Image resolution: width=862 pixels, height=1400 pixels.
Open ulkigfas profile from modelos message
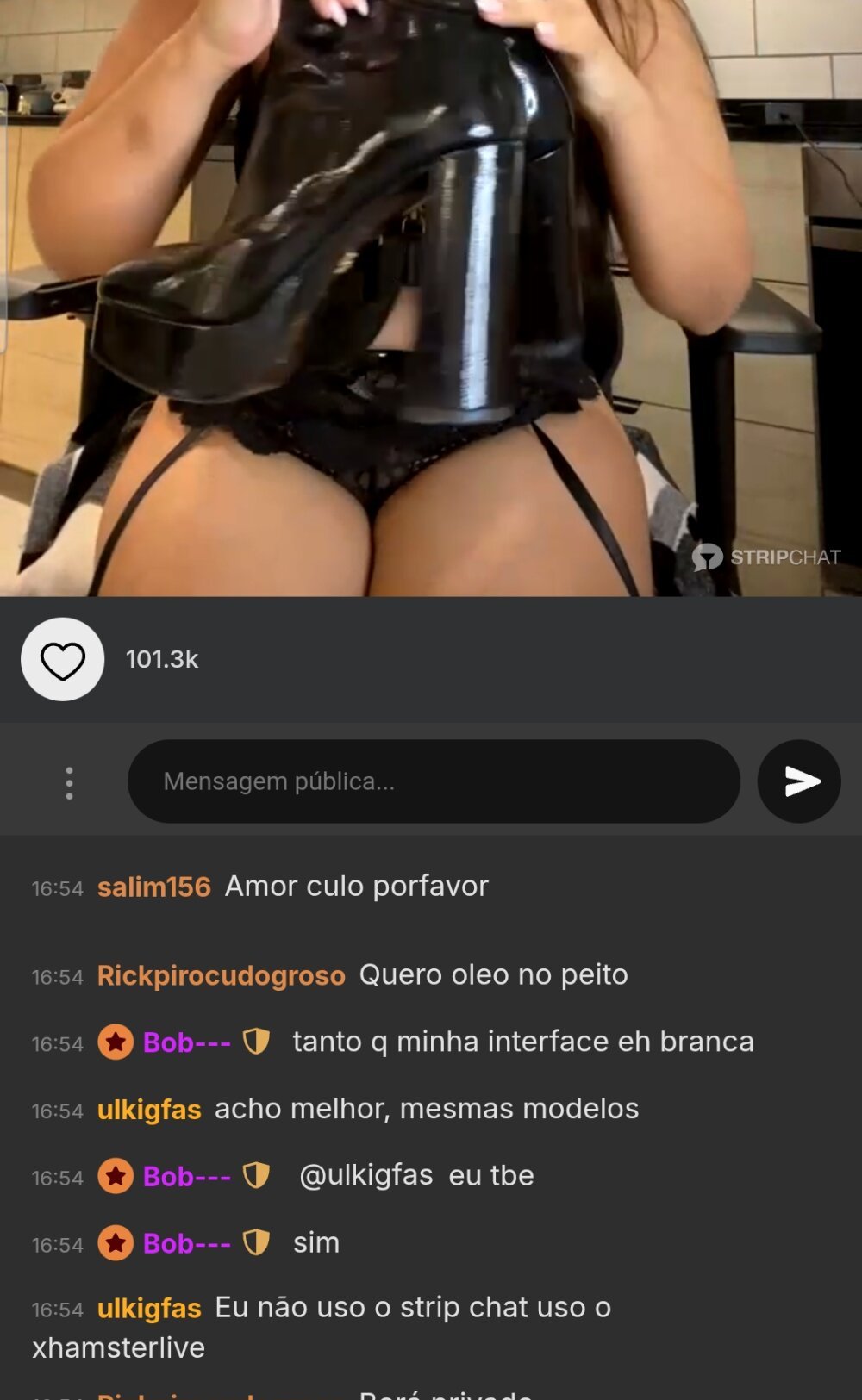[x=148, y=1110]
